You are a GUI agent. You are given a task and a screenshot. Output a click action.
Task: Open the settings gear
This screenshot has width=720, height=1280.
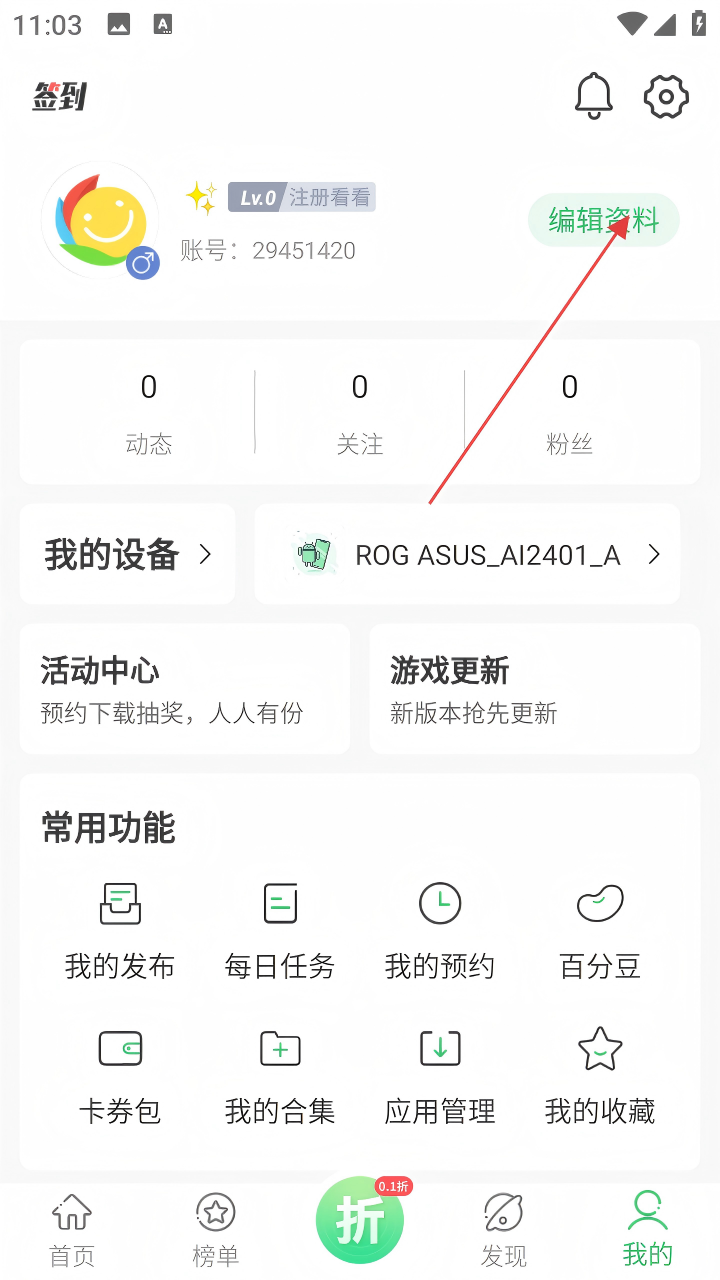[x=666, y=96]
